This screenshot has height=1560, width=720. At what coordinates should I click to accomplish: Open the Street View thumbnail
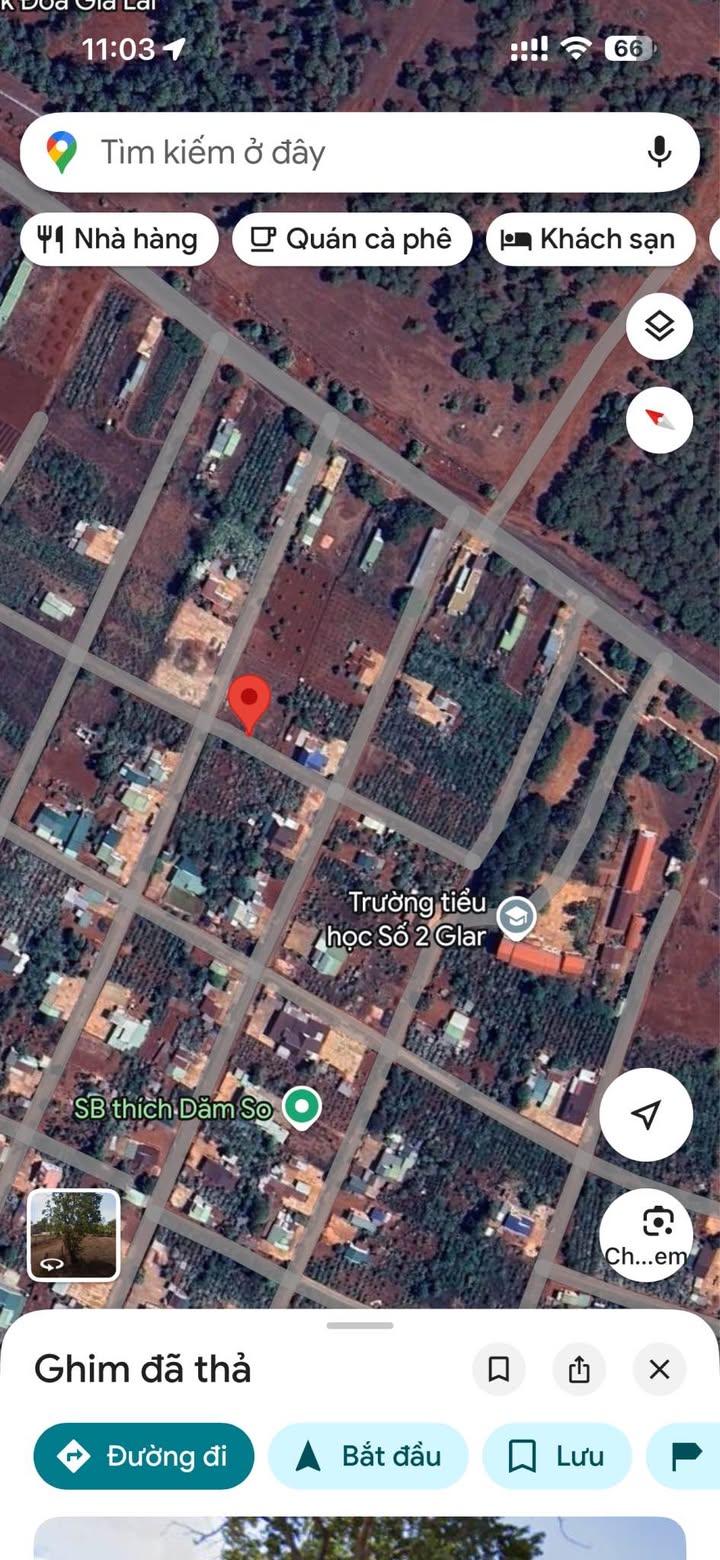[74, 1235]
